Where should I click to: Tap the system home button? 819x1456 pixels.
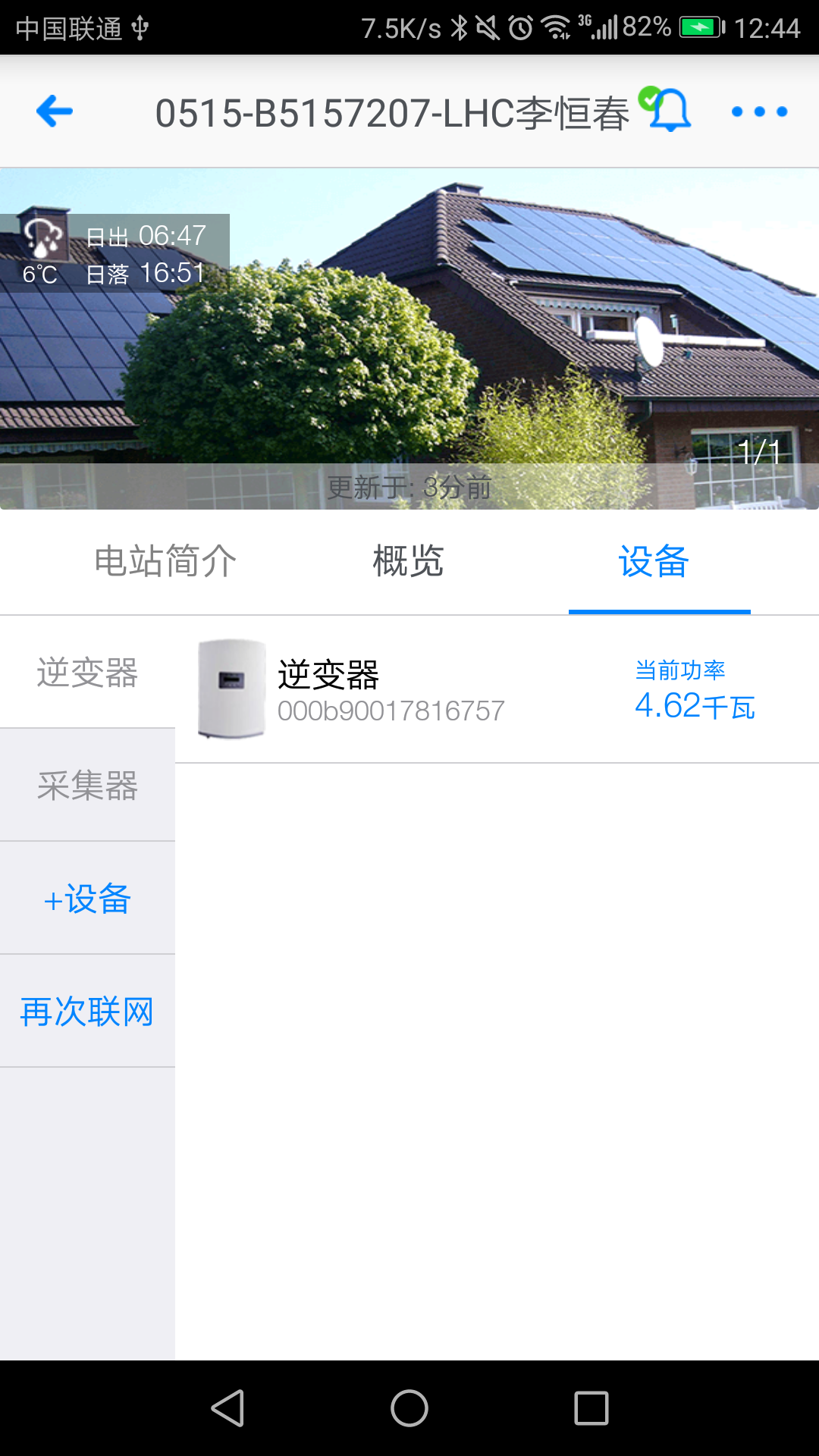click(409, 1408)
